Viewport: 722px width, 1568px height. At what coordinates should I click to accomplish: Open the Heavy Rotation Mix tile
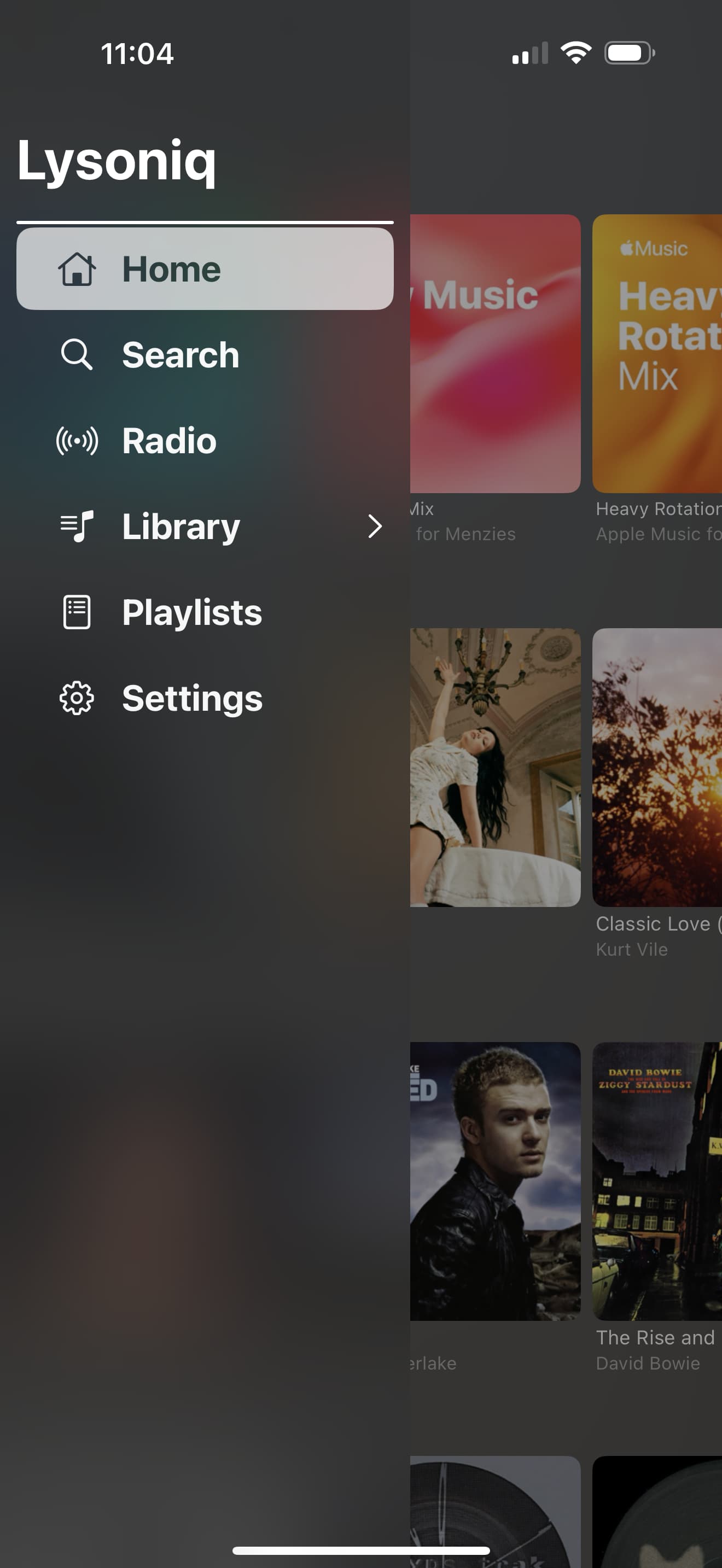(657, 354)
